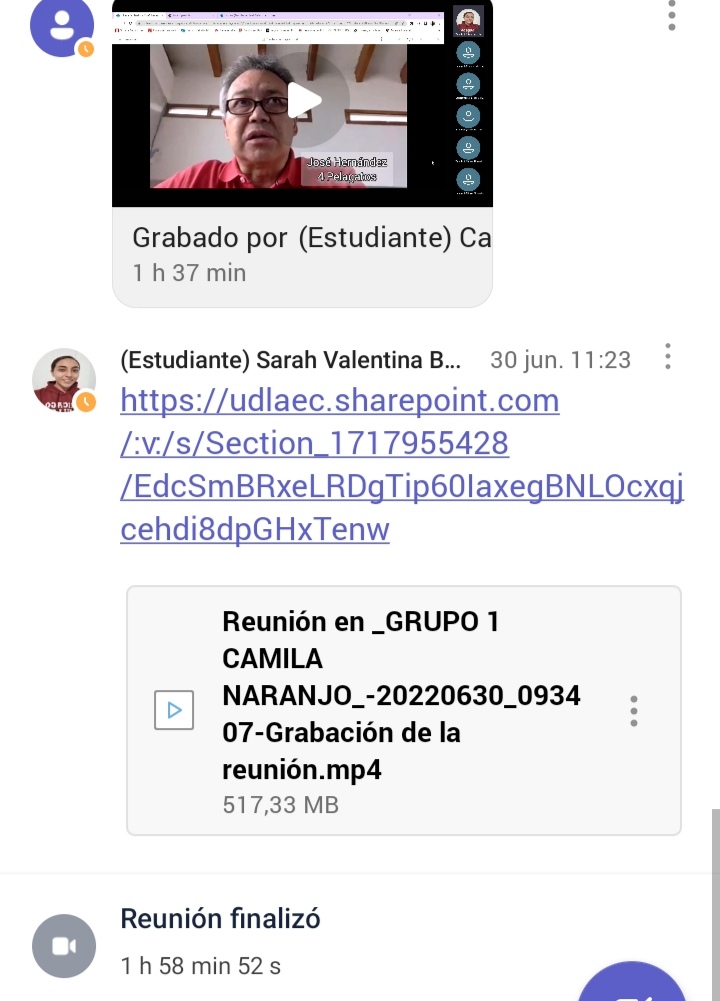This screenshot has height=1001, width=720.
Task: Open message options for Sarah Valentina's post
Action: [668, 357]
